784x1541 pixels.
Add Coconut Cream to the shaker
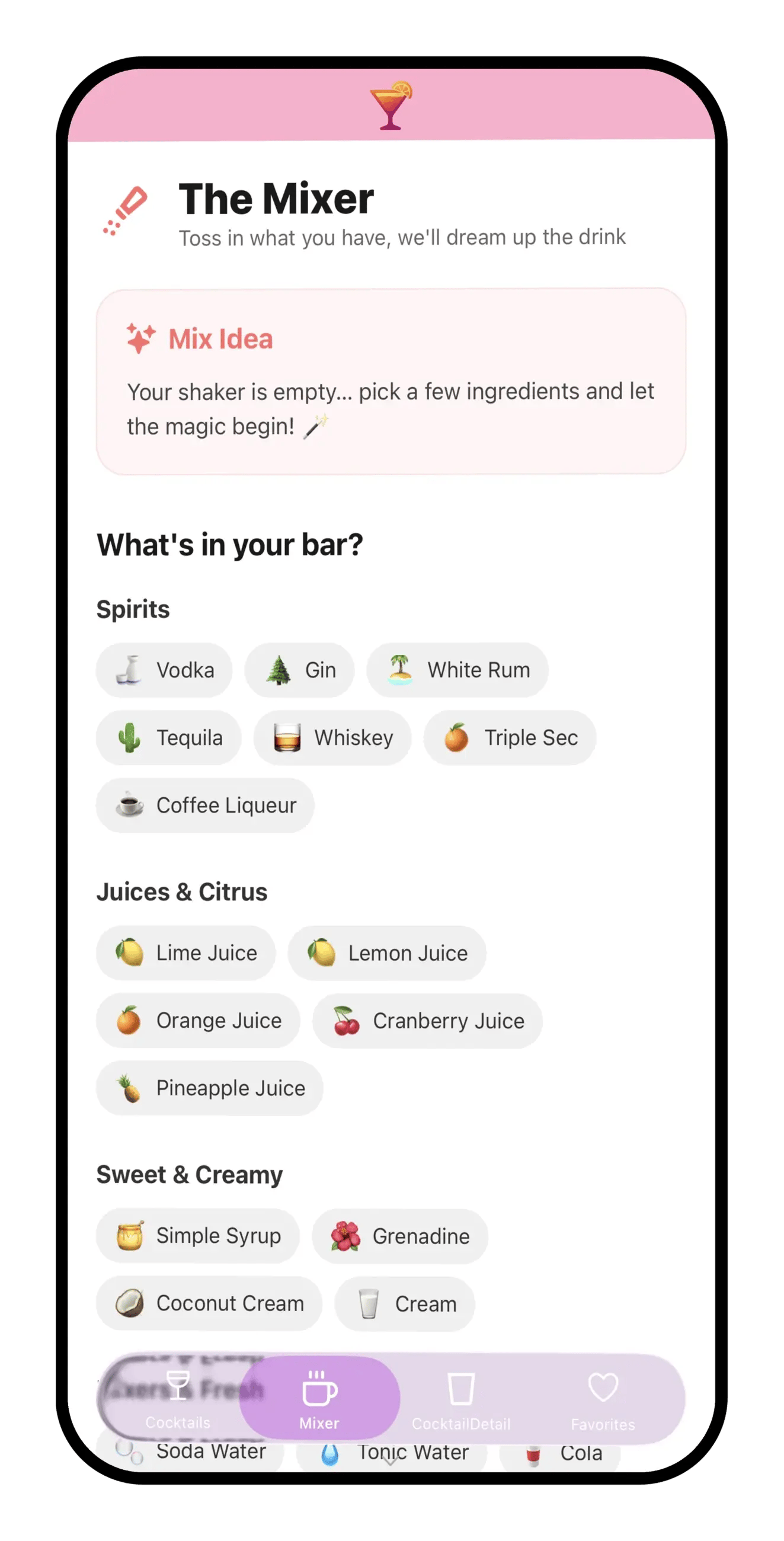coord(209,1303)
